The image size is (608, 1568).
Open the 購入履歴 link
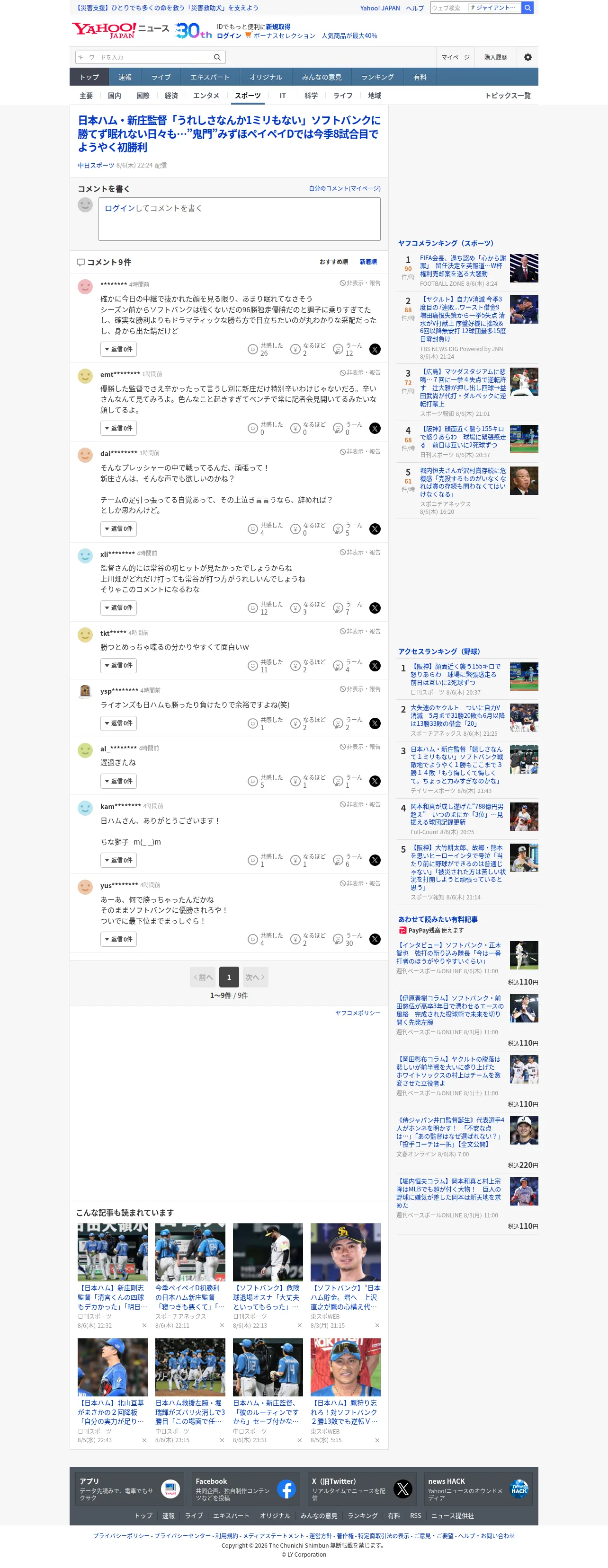[x=495, y=57]
